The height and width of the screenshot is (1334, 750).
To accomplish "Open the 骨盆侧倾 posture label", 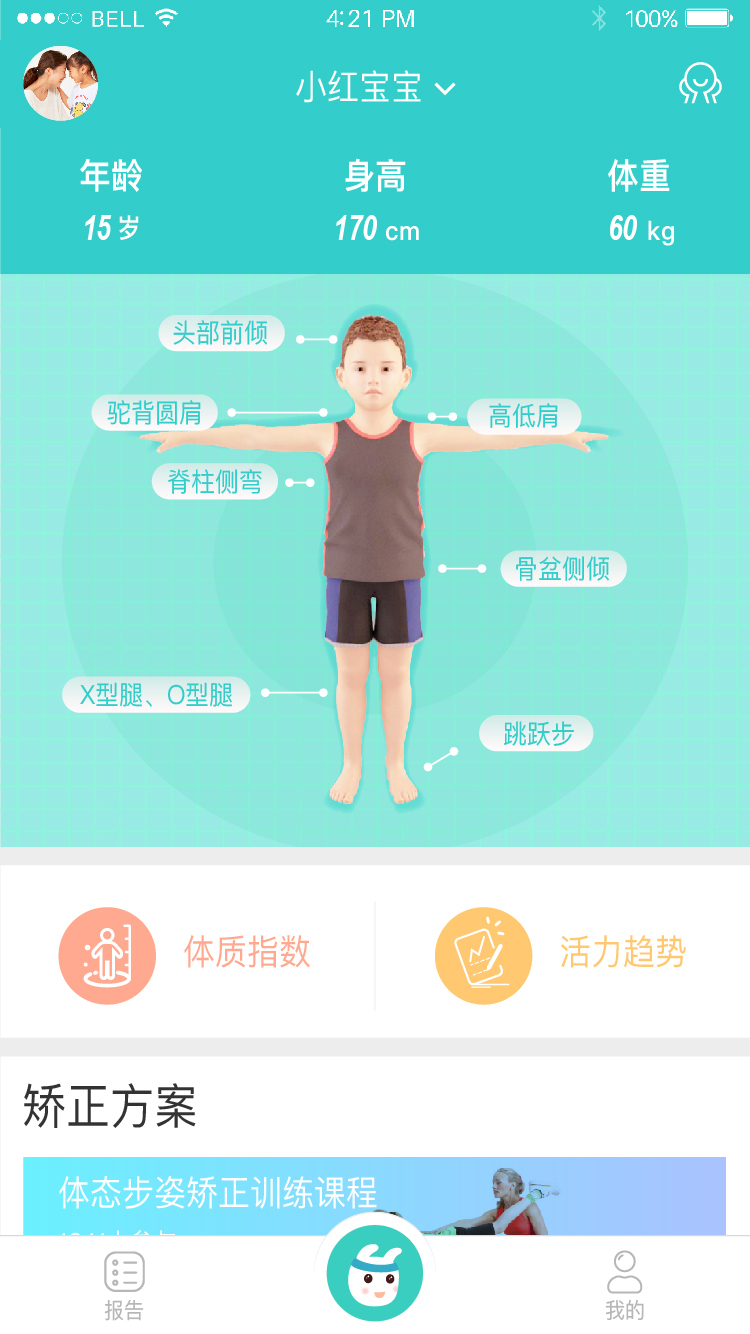I will (563, 569).
